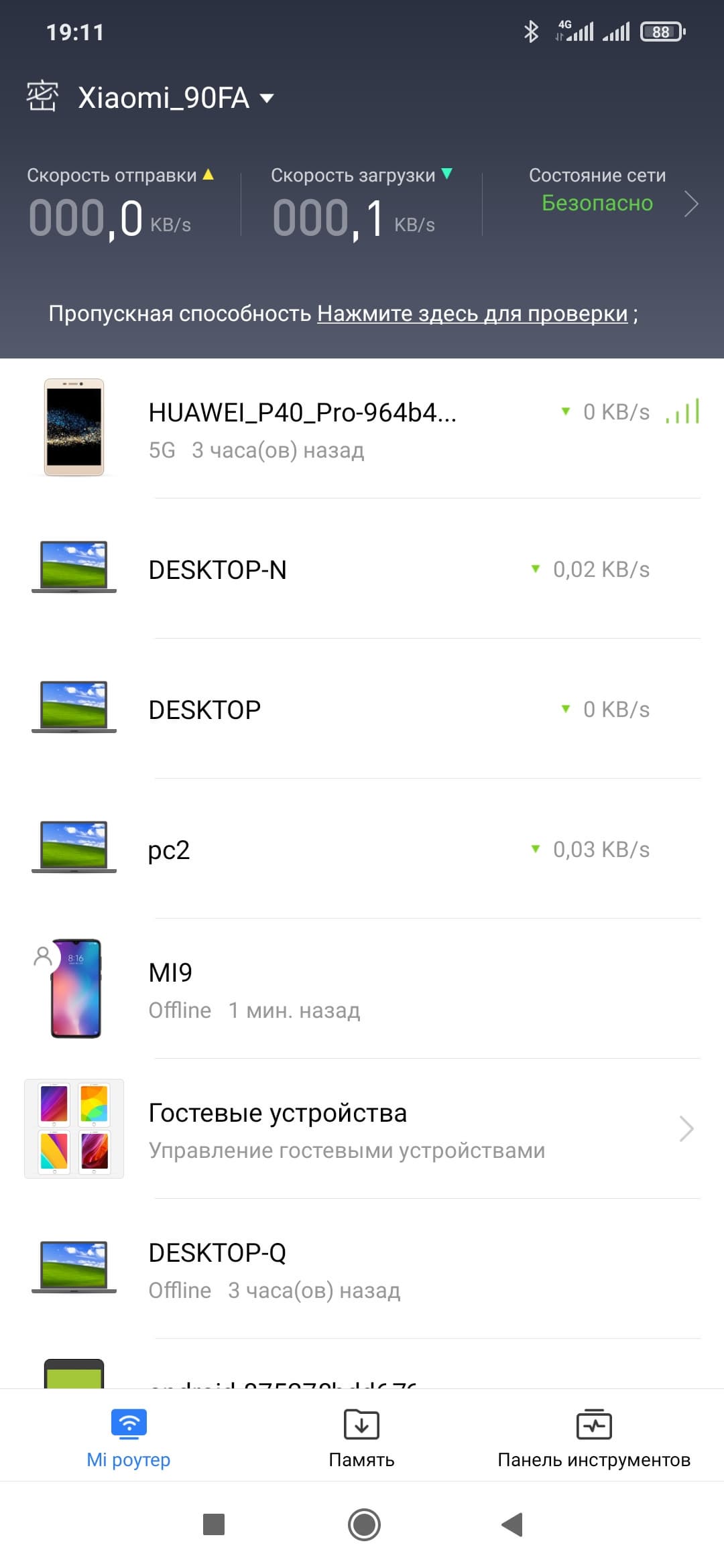Go back using the system back button

[x=512, y=1524]
